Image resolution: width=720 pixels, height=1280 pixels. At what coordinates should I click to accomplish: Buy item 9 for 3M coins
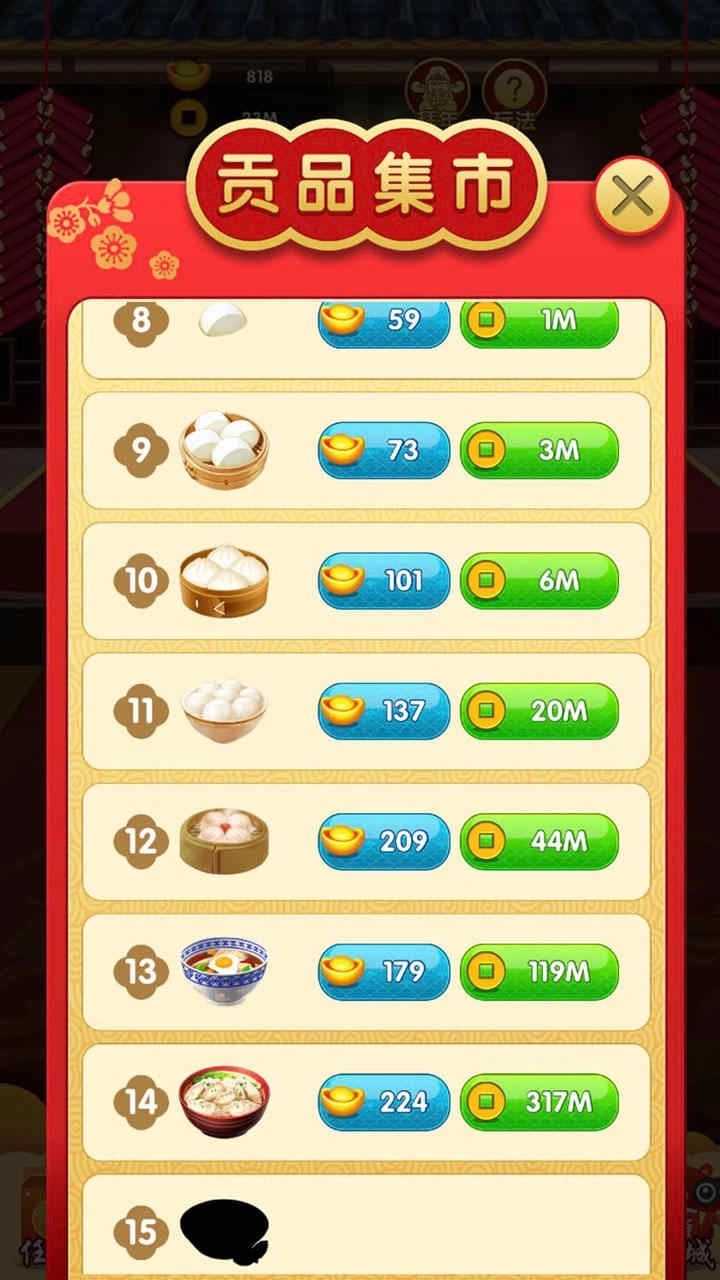click(x=539, y=450)
